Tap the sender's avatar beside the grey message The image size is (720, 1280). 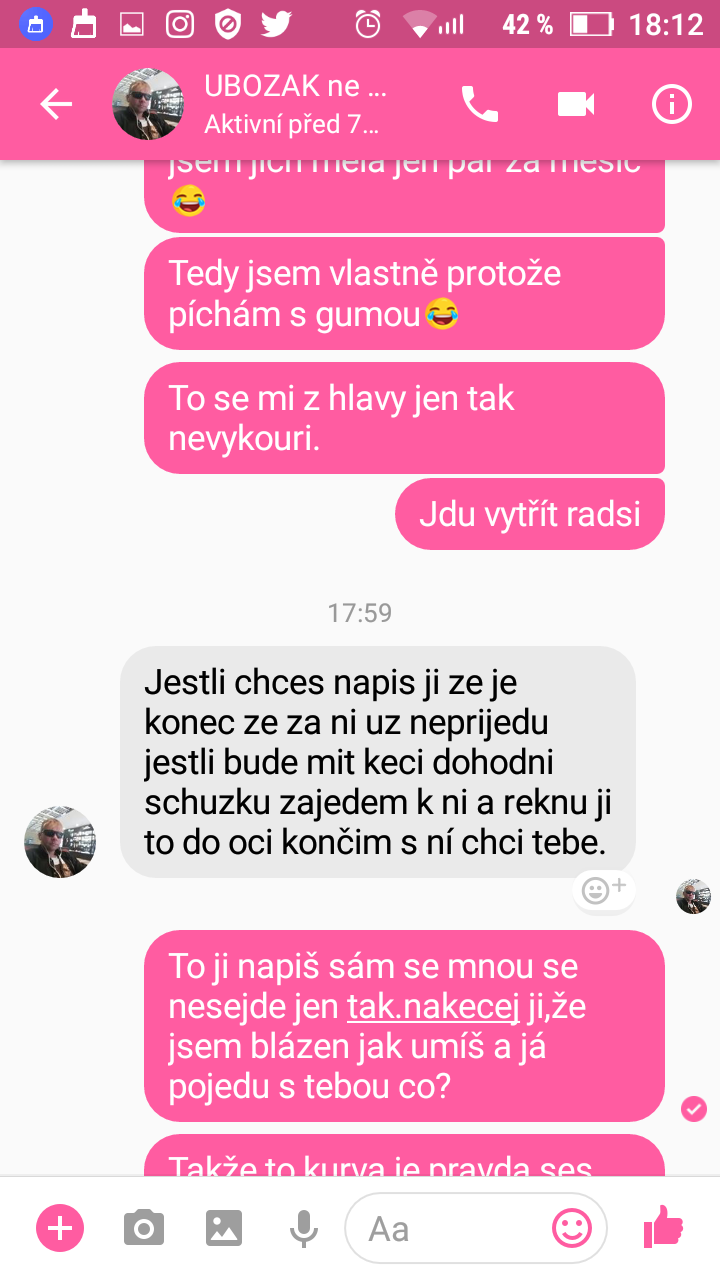(x=60, y=842)
